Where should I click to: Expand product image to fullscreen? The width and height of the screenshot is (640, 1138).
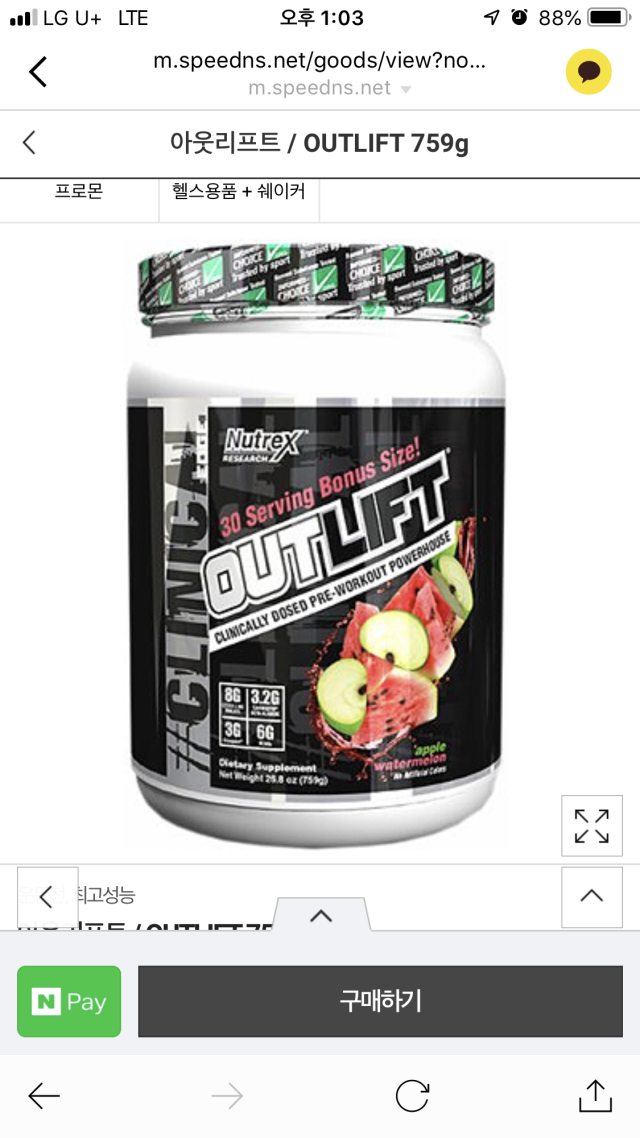coord(591,825)
